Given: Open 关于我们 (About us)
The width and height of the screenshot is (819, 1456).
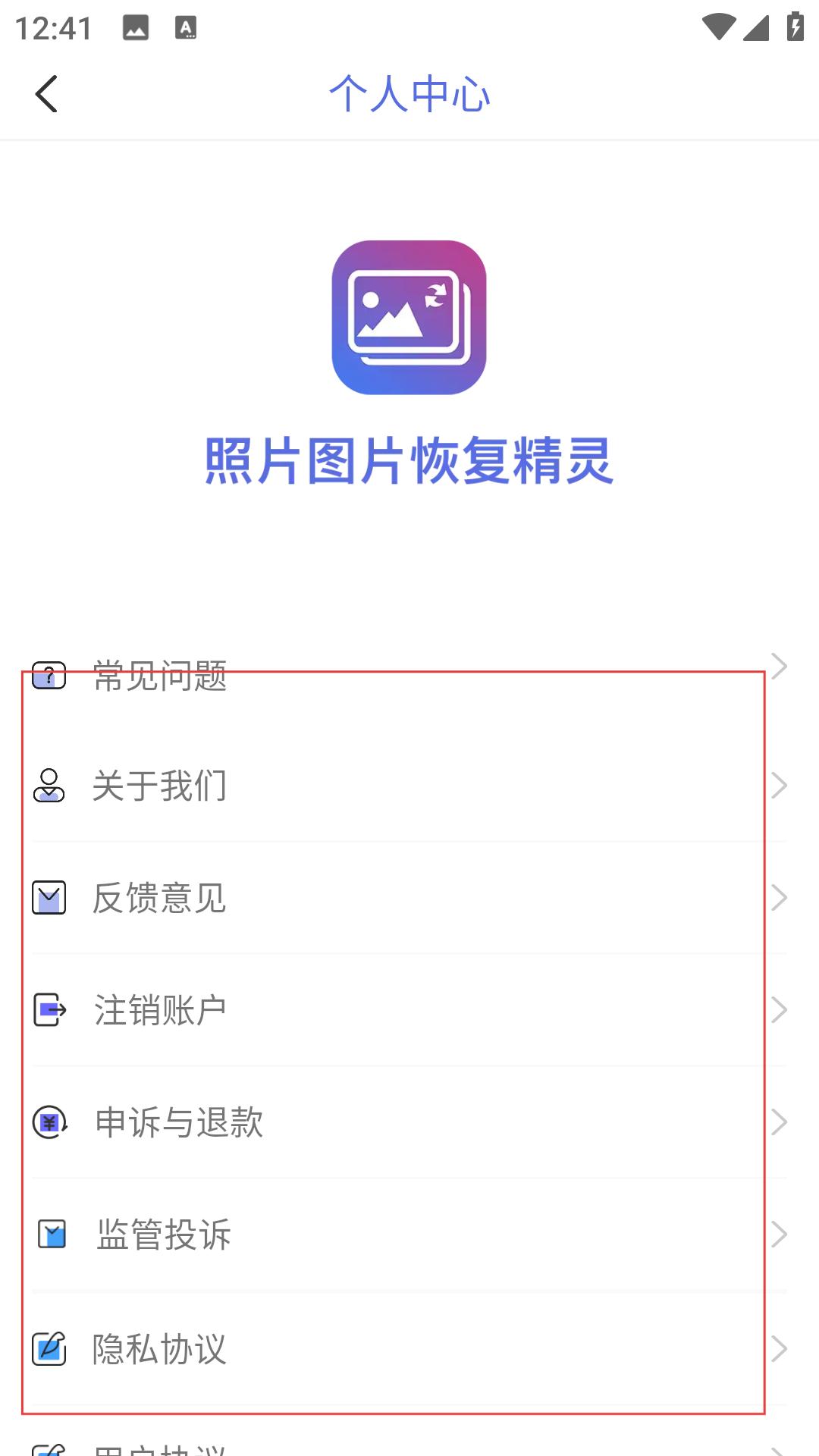Looking at the screenshot, I should click(x=160, y=786).
